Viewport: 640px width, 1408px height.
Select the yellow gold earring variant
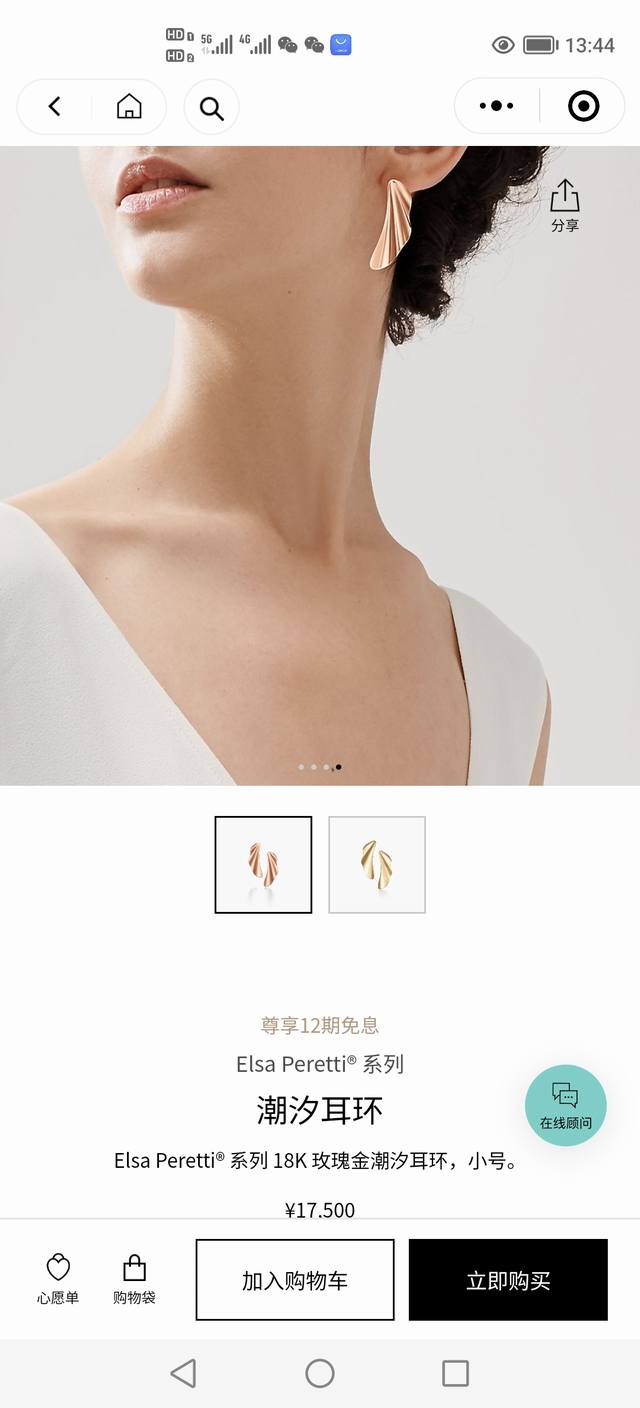(377, 864)
